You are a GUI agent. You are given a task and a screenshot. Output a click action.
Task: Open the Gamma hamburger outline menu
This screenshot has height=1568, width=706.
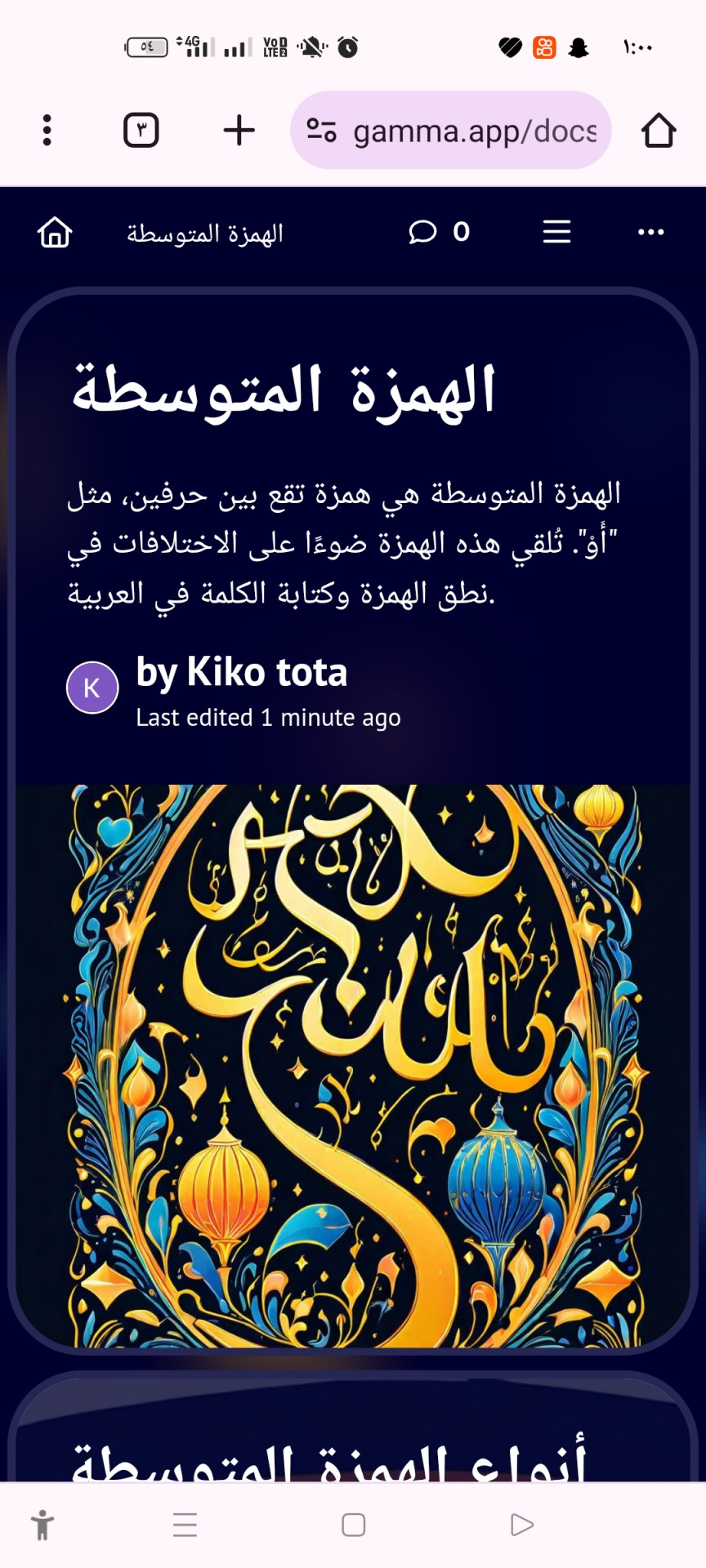tap(556, 233)
